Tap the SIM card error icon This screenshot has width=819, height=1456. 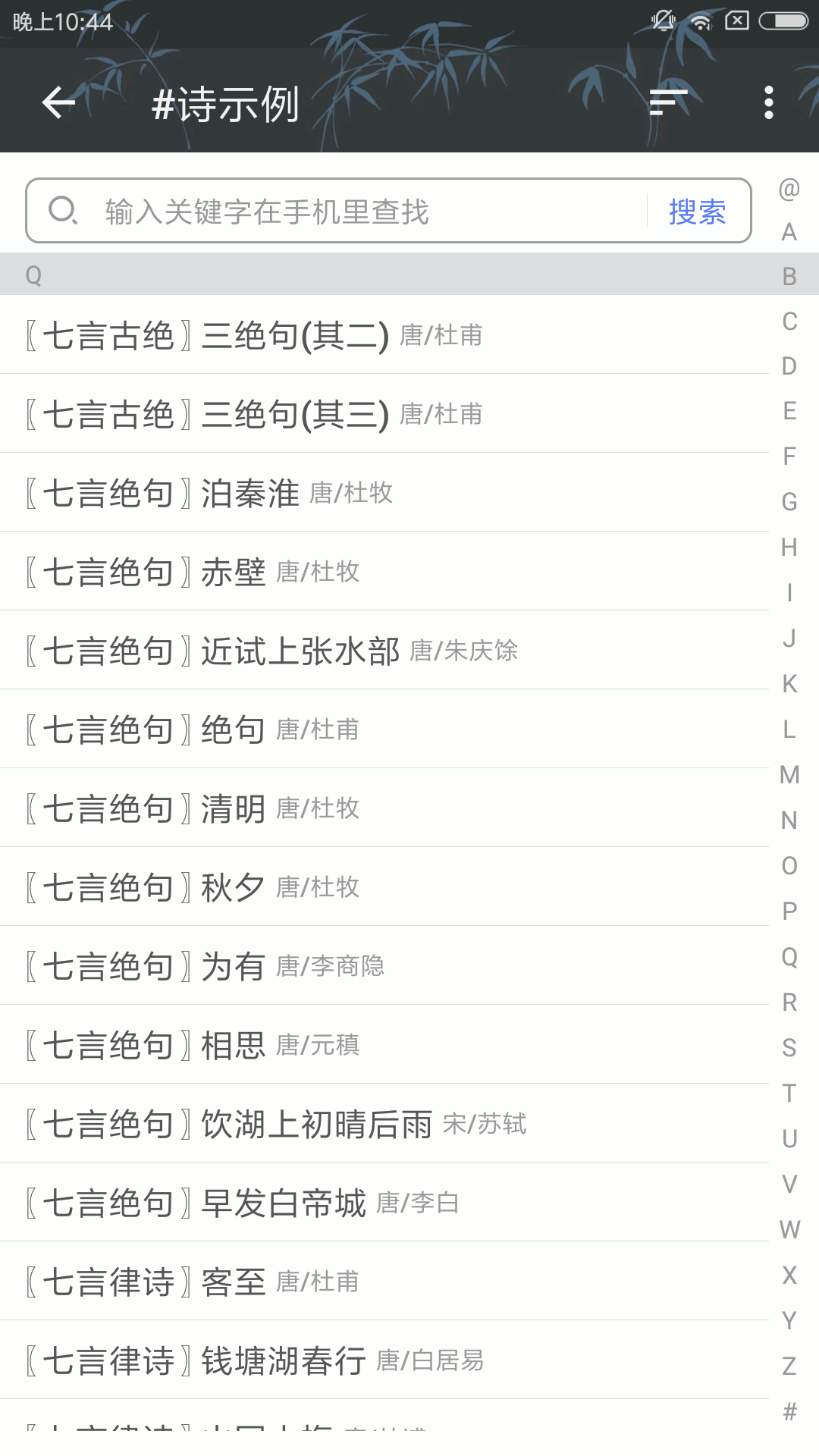[736, 21]
